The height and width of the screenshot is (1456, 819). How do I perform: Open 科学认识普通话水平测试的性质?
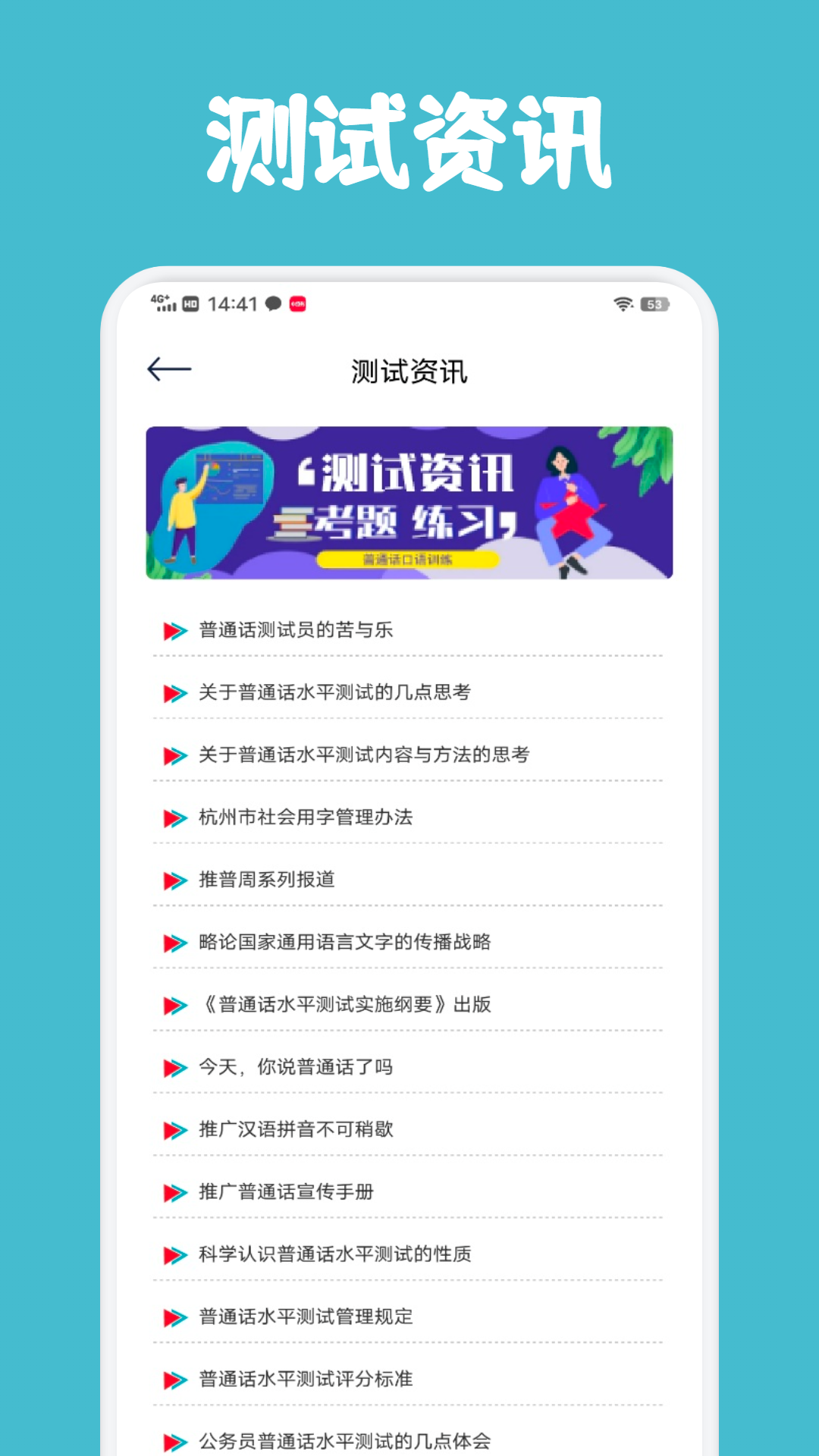[x=334, y=1255]
